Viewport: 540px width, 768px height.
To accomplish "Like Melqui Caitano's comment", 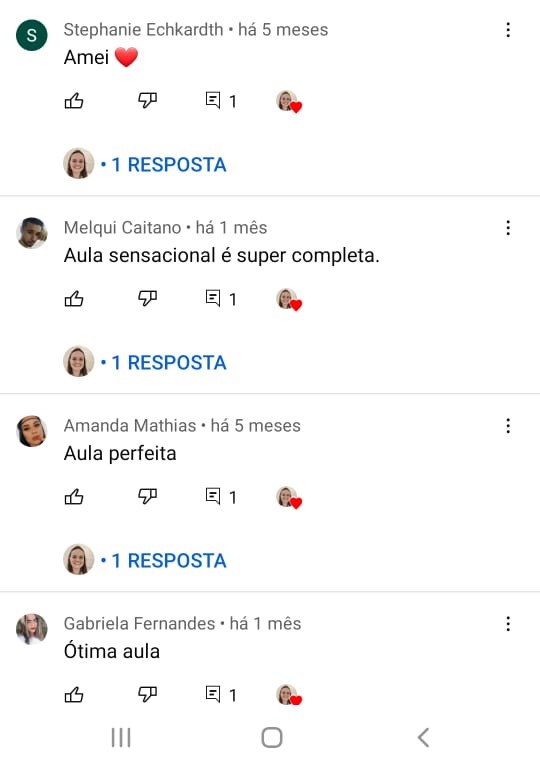I will click(x=74, y=299).
